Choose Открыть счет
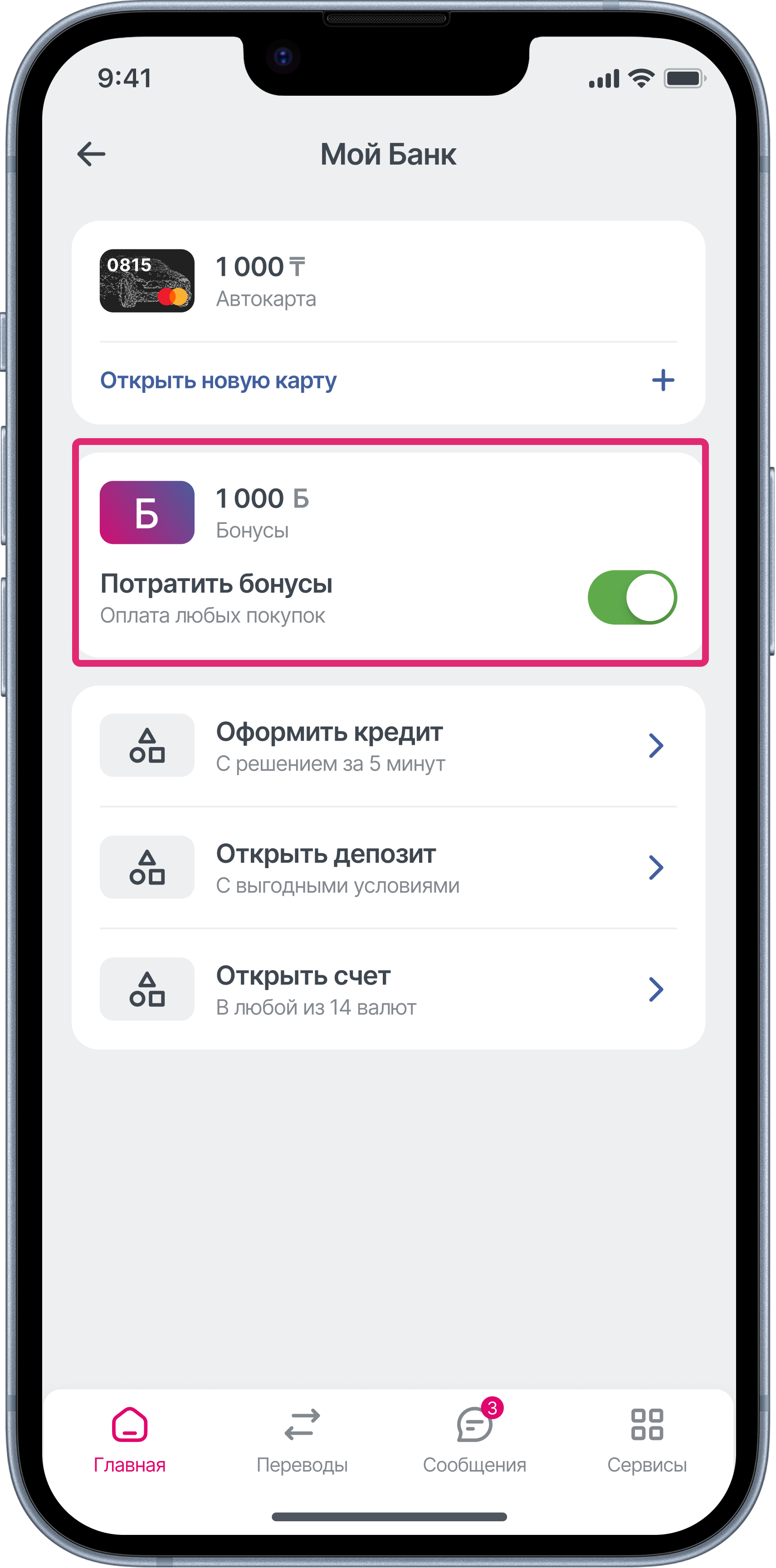This screenshot has height=1568, width=776. [388, 989]
